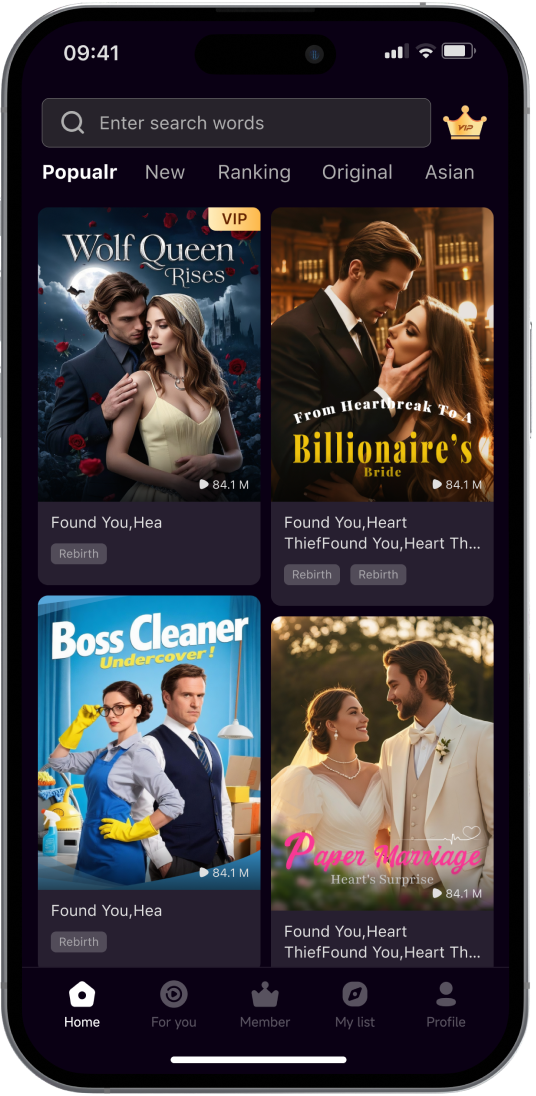The image size is (536, 1096).
Task: Switch to the Asian tab
Action: (x=449, y=172)
